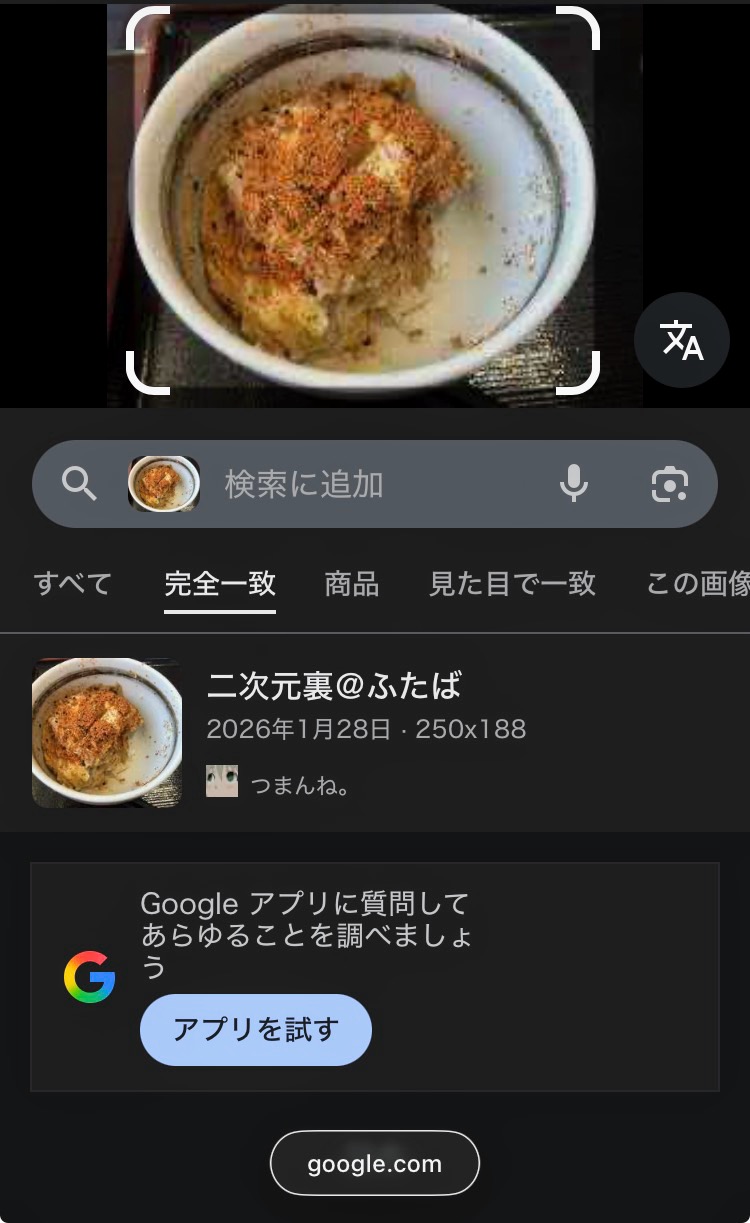Tap the magnifier search icon
Viewport: 750px width, 1223px height.
[x=79, y=485]
